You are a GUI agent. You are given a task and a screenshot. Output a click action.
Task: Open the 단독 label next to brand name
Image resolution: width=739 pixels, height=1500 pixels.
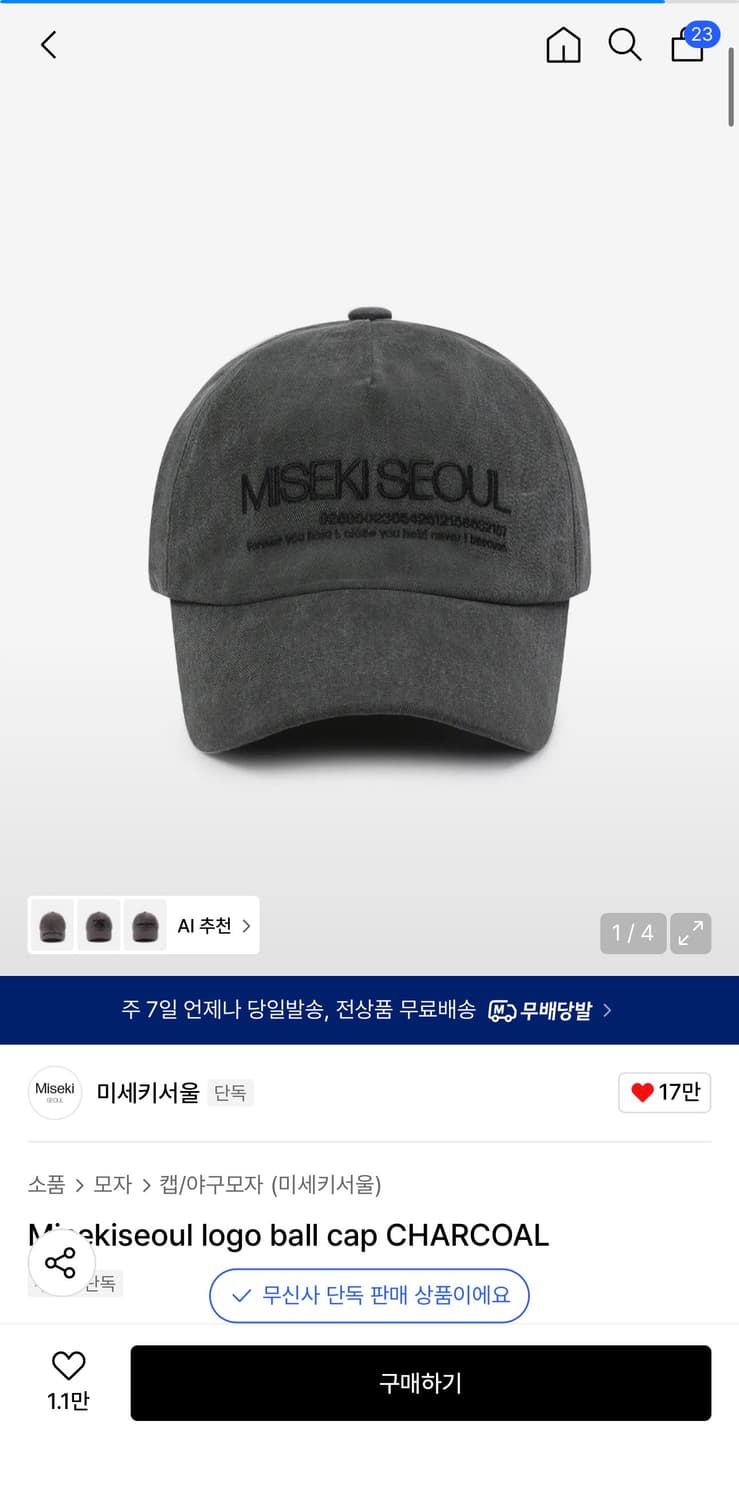point(231,1093)
